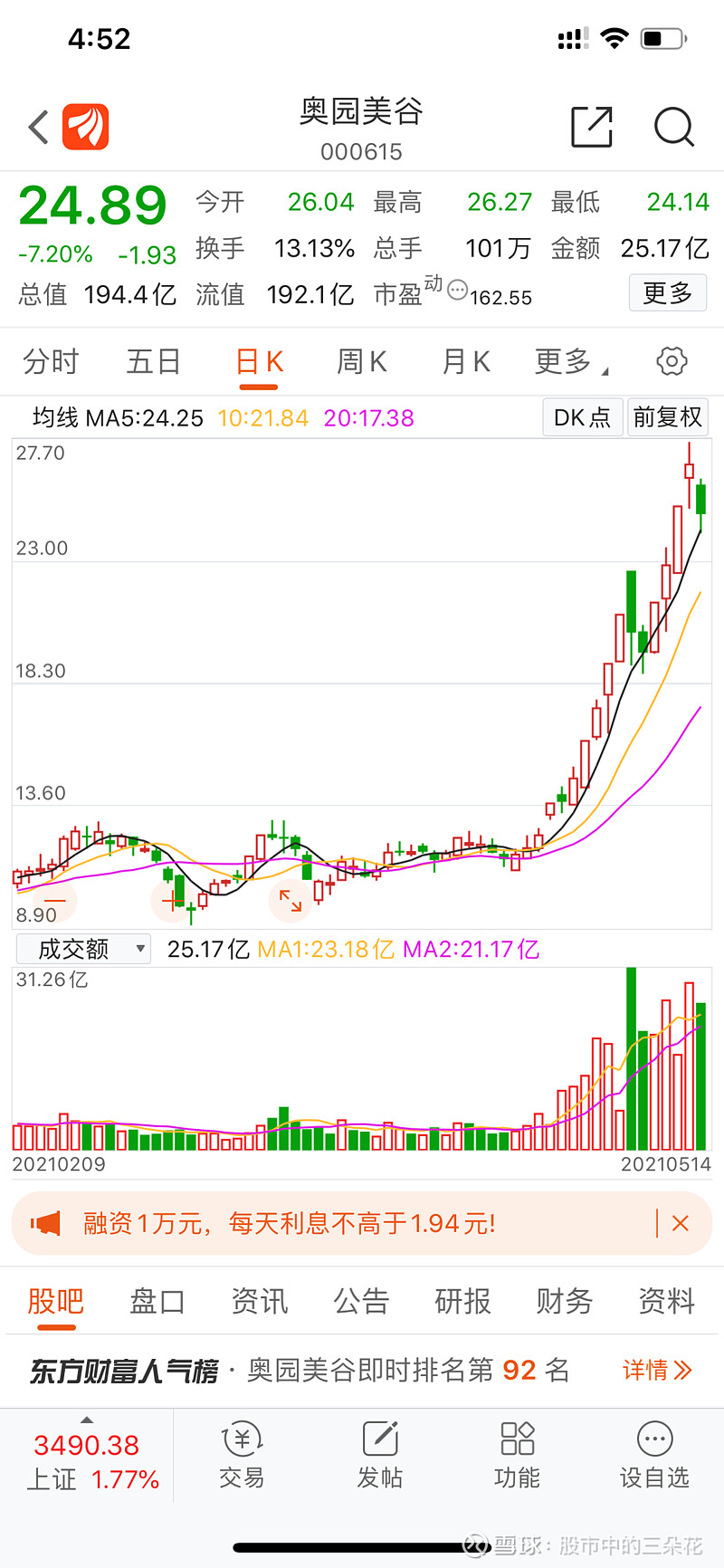Open 交易 in the bottom bar
This screenshot has height=1568, width=724.
242,1456
